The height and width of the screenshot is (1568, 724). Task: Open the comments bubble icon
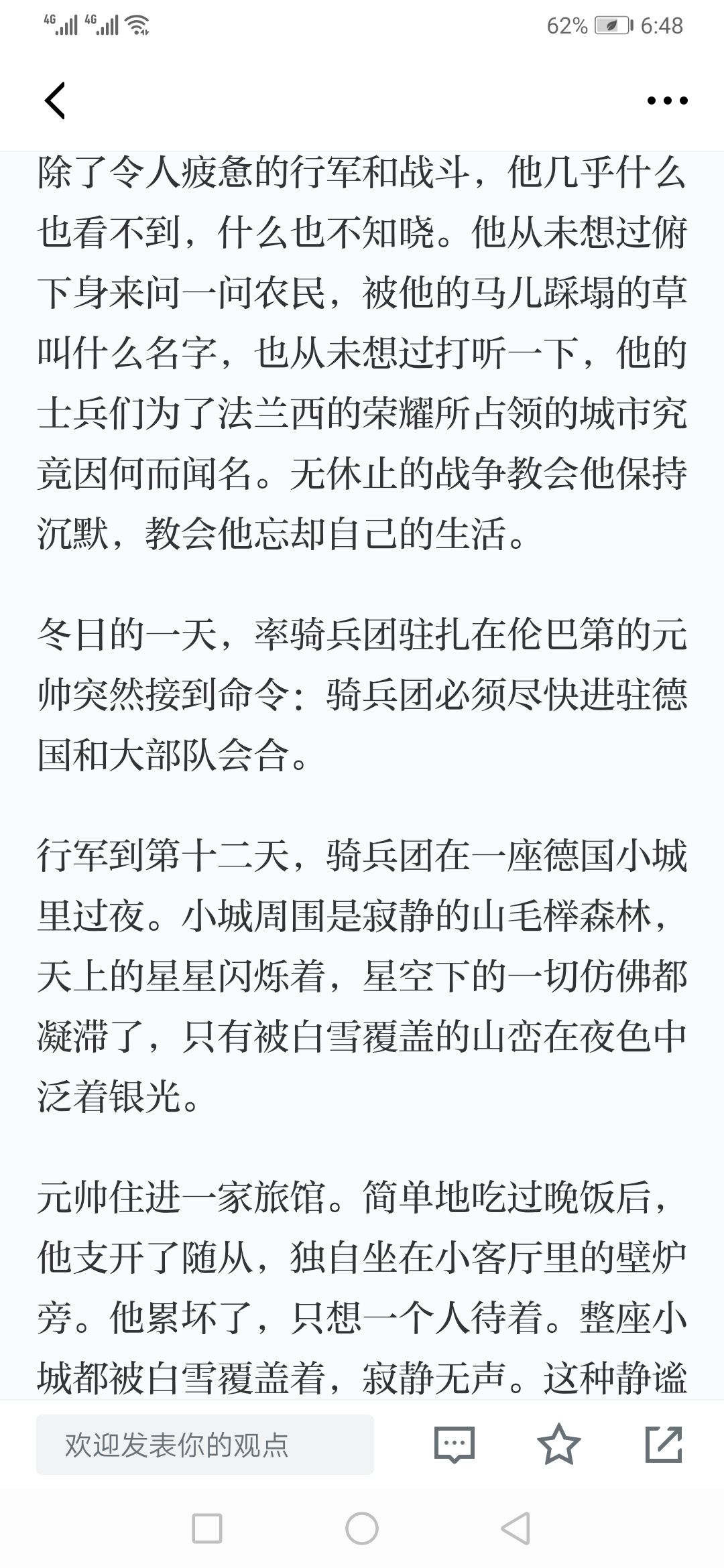coord(455,1445)
